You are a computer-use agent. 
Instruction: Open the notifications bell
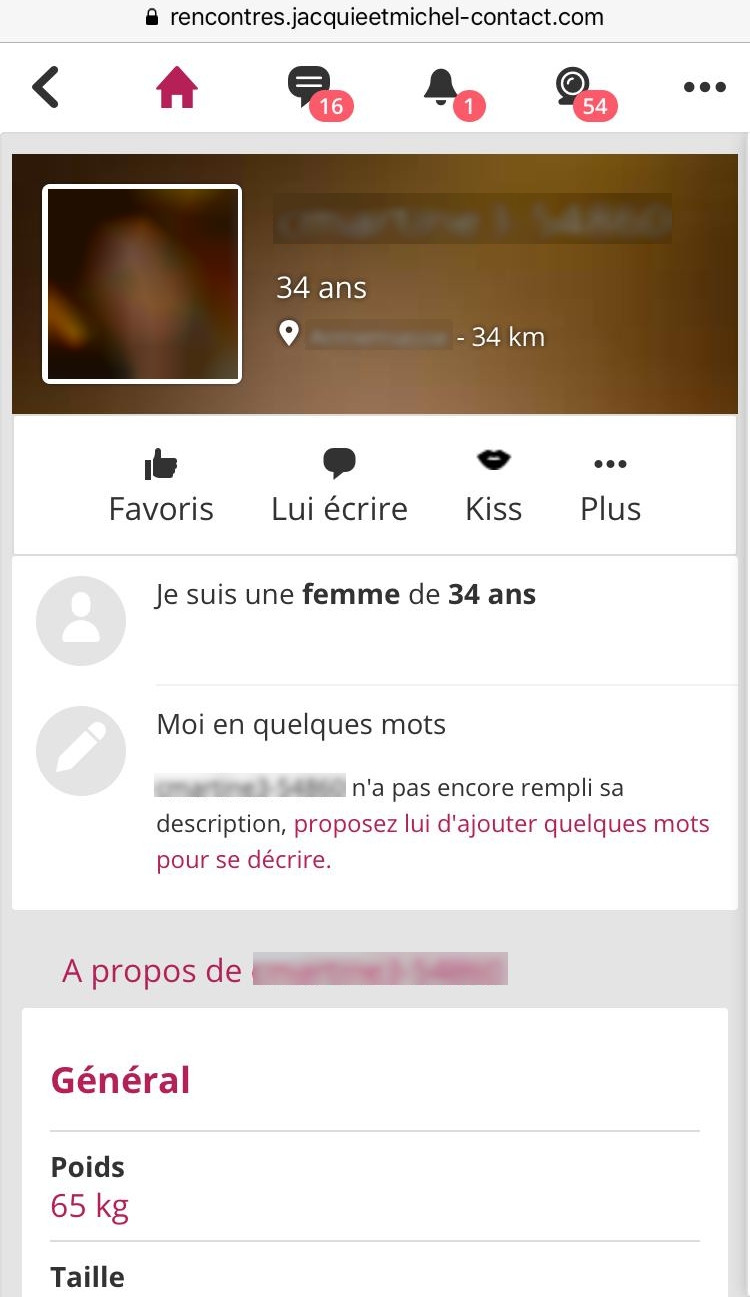pyautogui.click(x=442, y=88)
